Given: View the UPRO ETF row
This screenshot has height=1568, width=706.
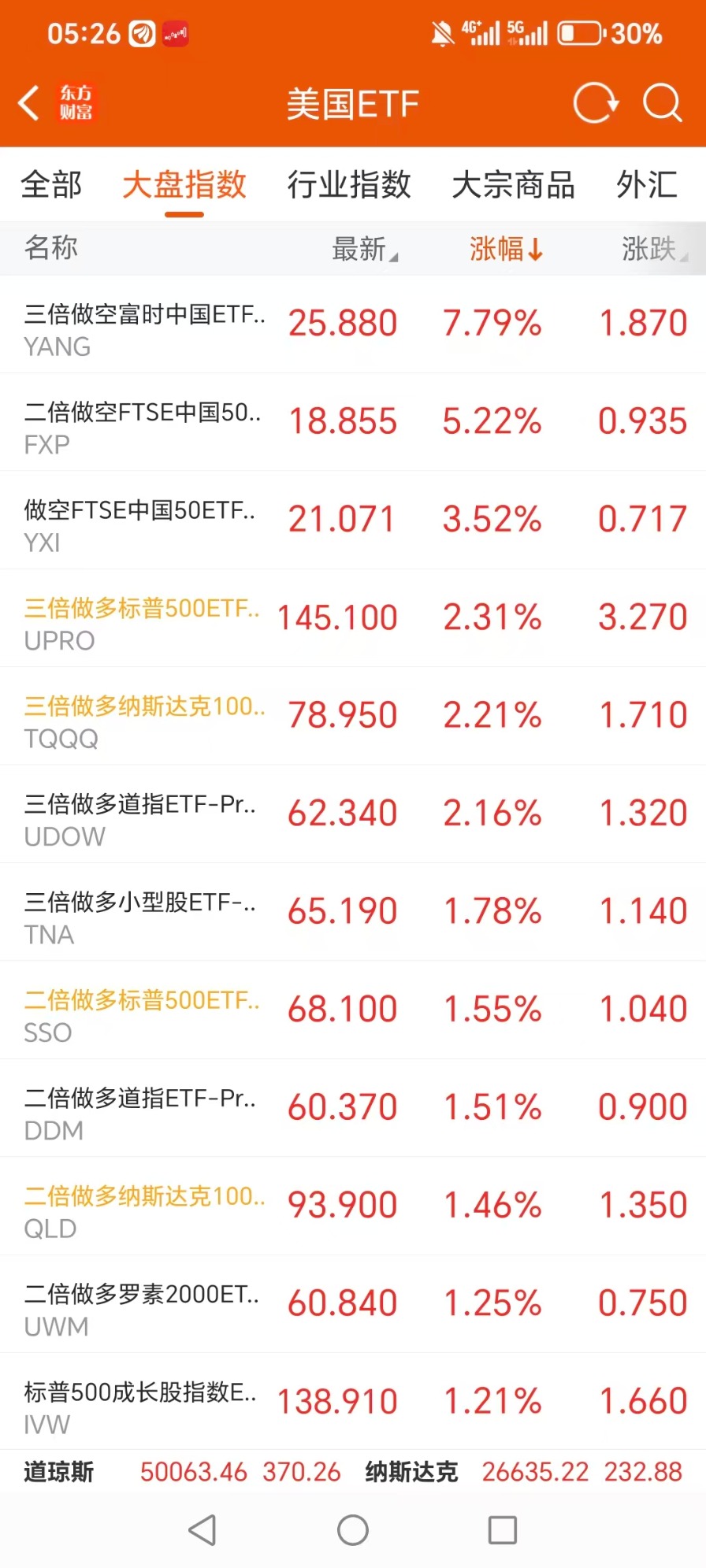Looking at the screenshot, I should click(x=353, y=619).
